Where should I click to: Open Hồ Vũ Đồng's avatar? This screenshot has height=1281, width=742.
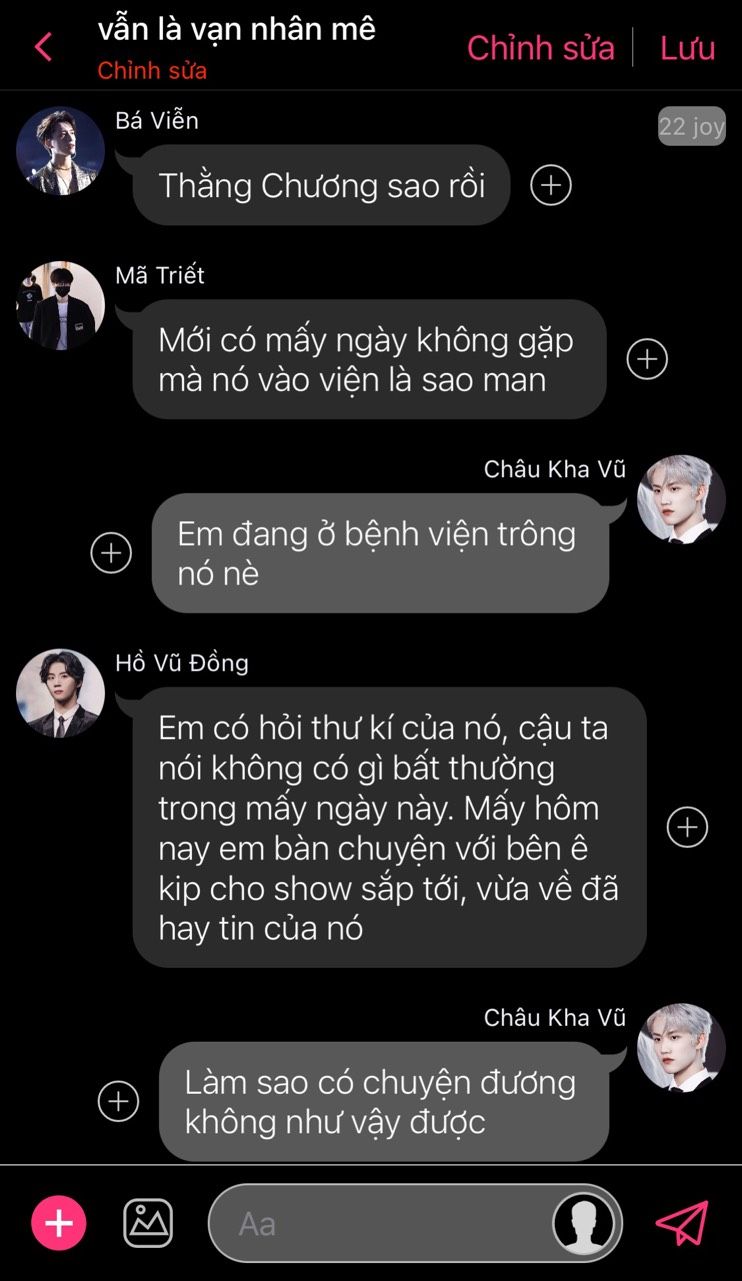(60, 692)
